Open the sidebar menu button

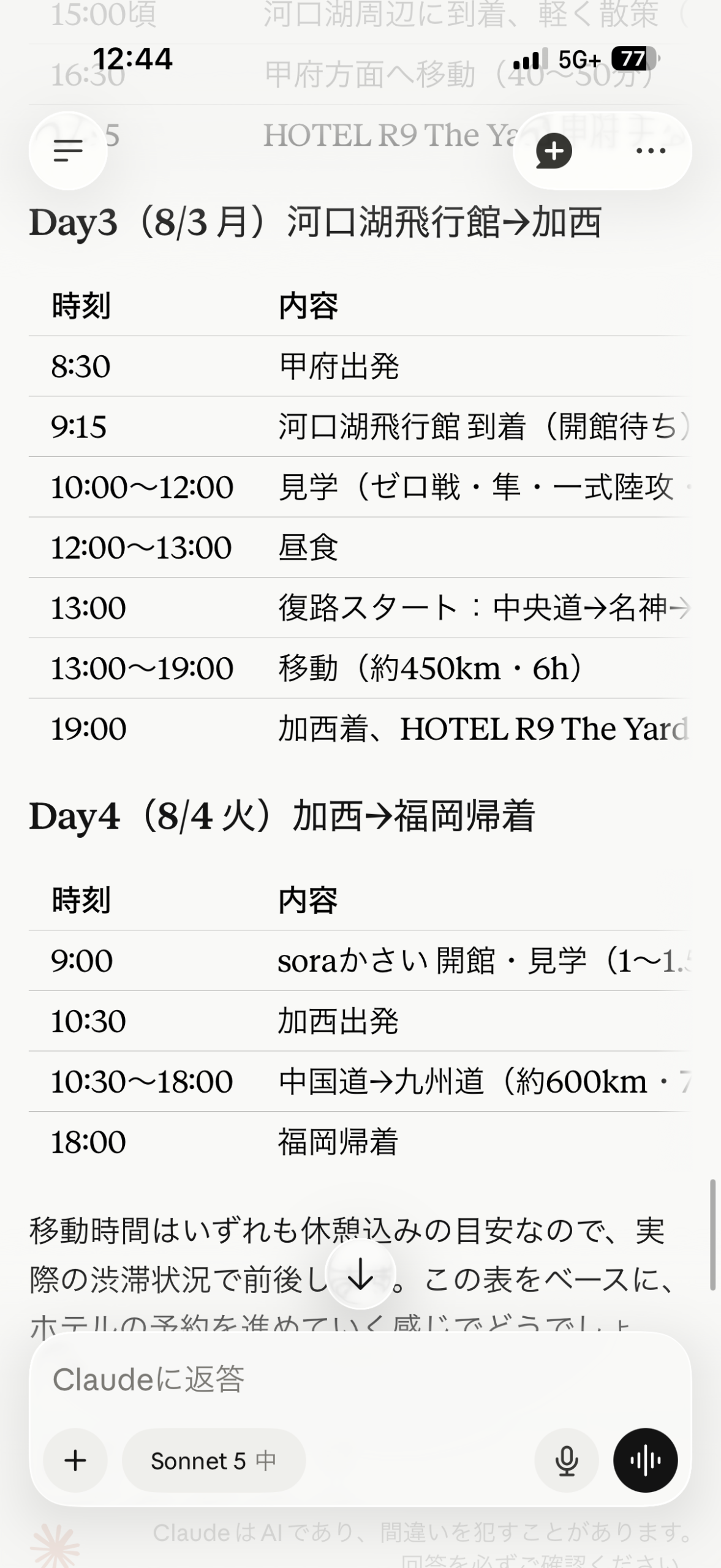tap(68, 151)
